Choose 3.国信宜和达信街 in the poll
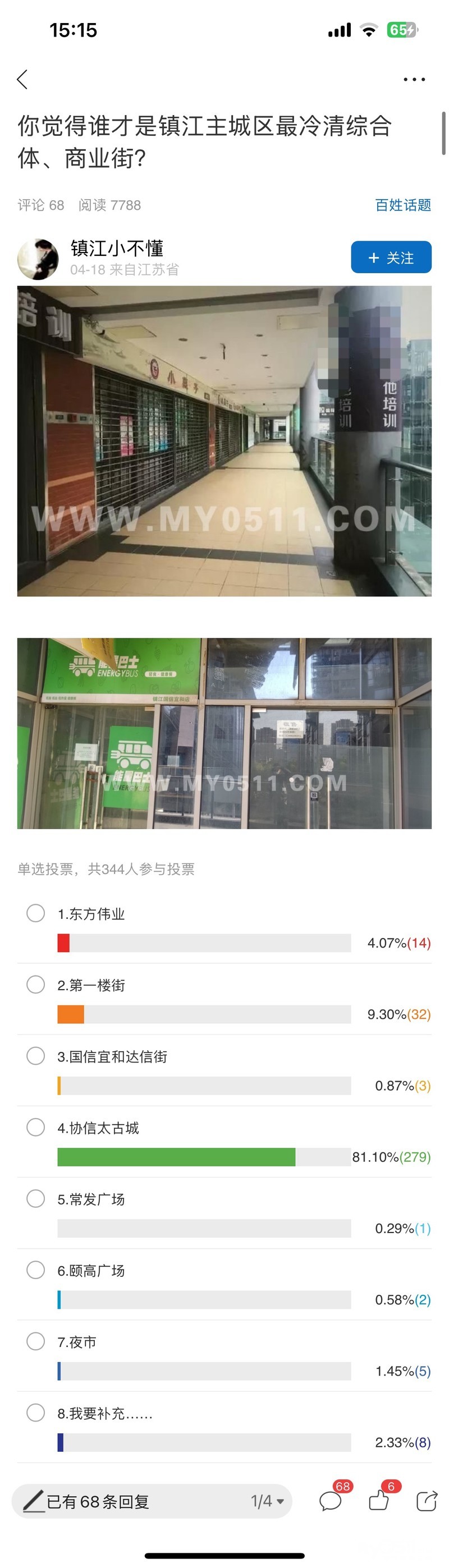The height and width of the screenshot is (1568, 449). tap(36, 1055)
